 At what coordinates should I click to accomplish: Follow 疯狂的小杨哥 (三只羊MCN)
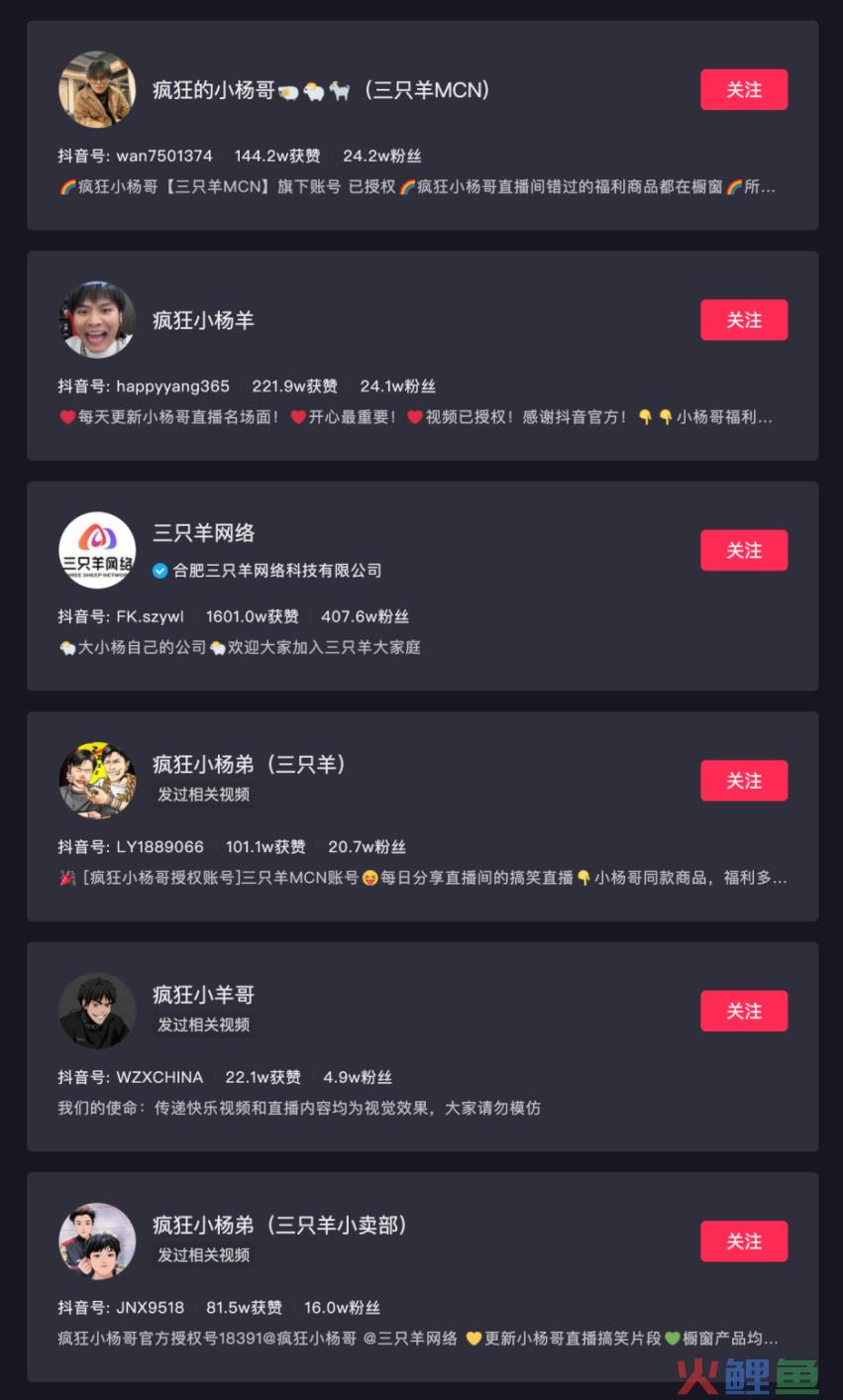(x=744, y=90)
